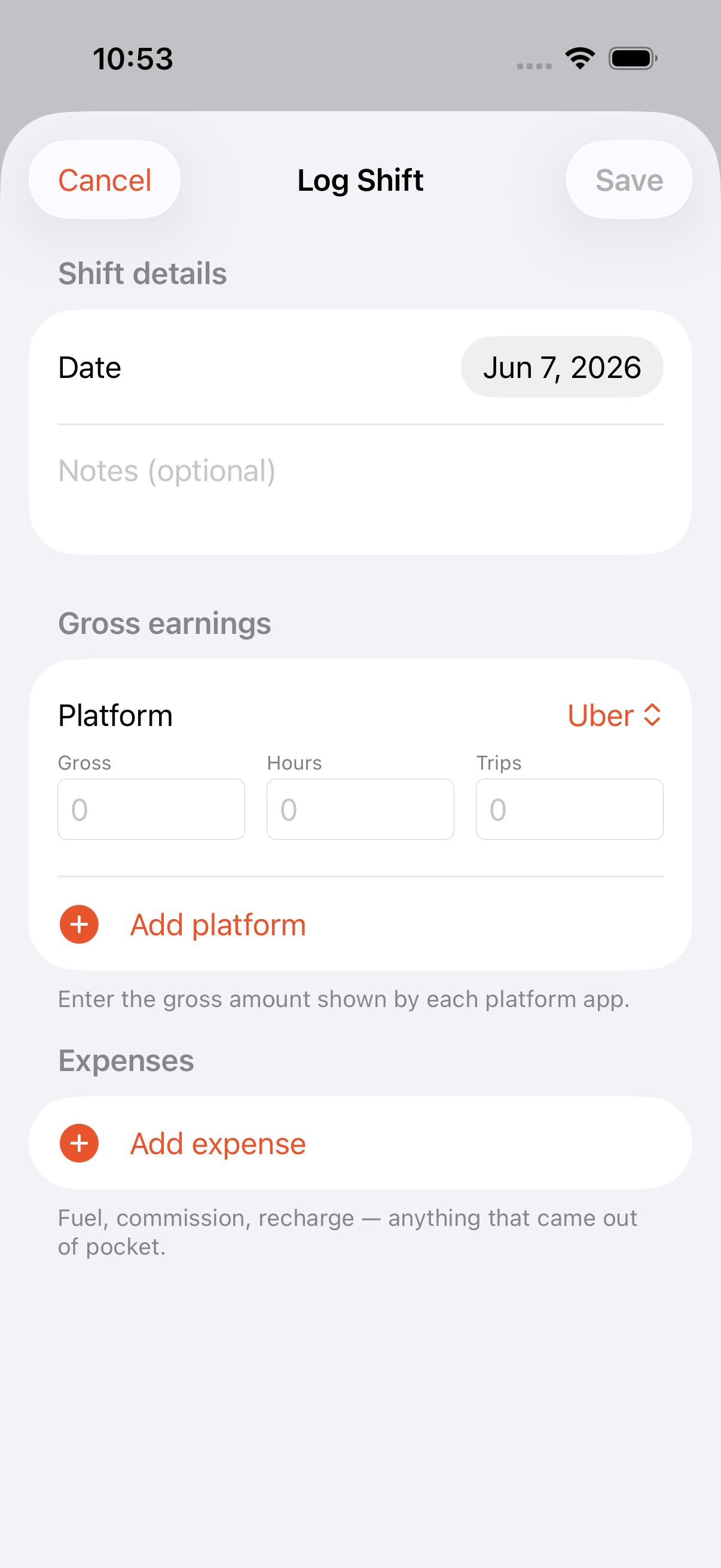
Task: Enter an amount in the Gross field
Action: 151,809
